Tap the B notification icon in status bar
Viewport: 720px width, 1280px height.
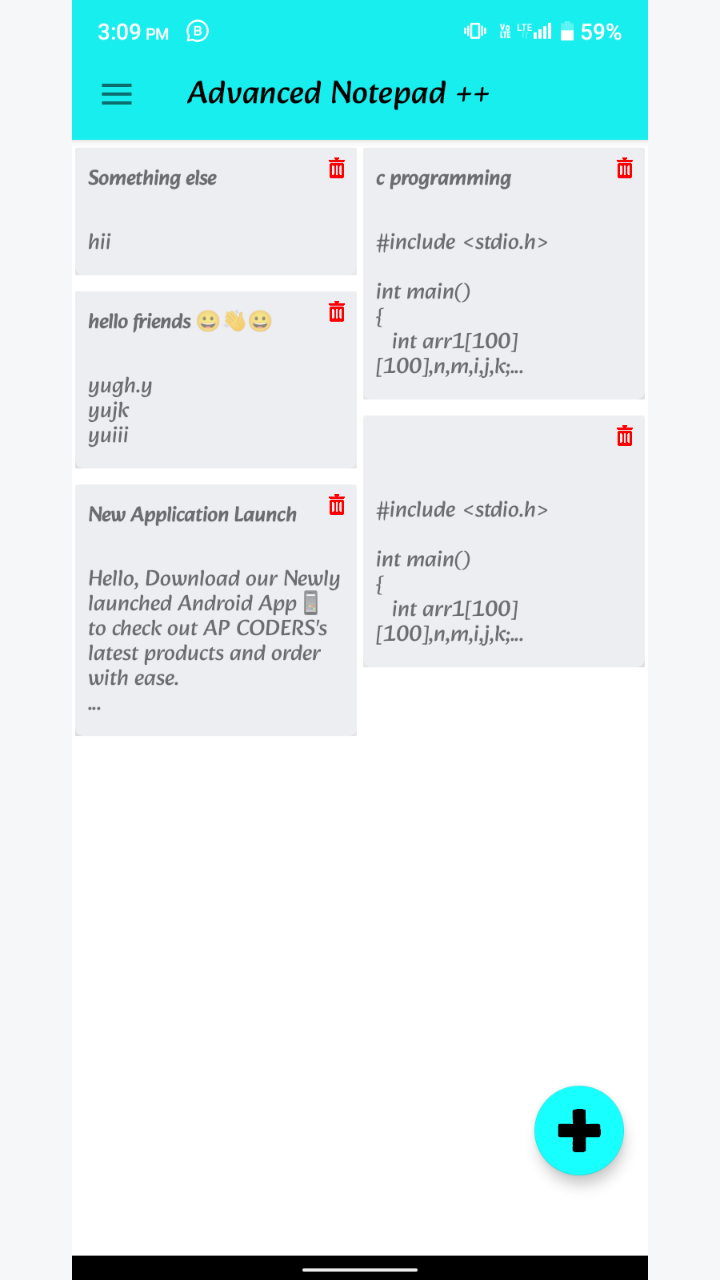click(x=197, y=31)
